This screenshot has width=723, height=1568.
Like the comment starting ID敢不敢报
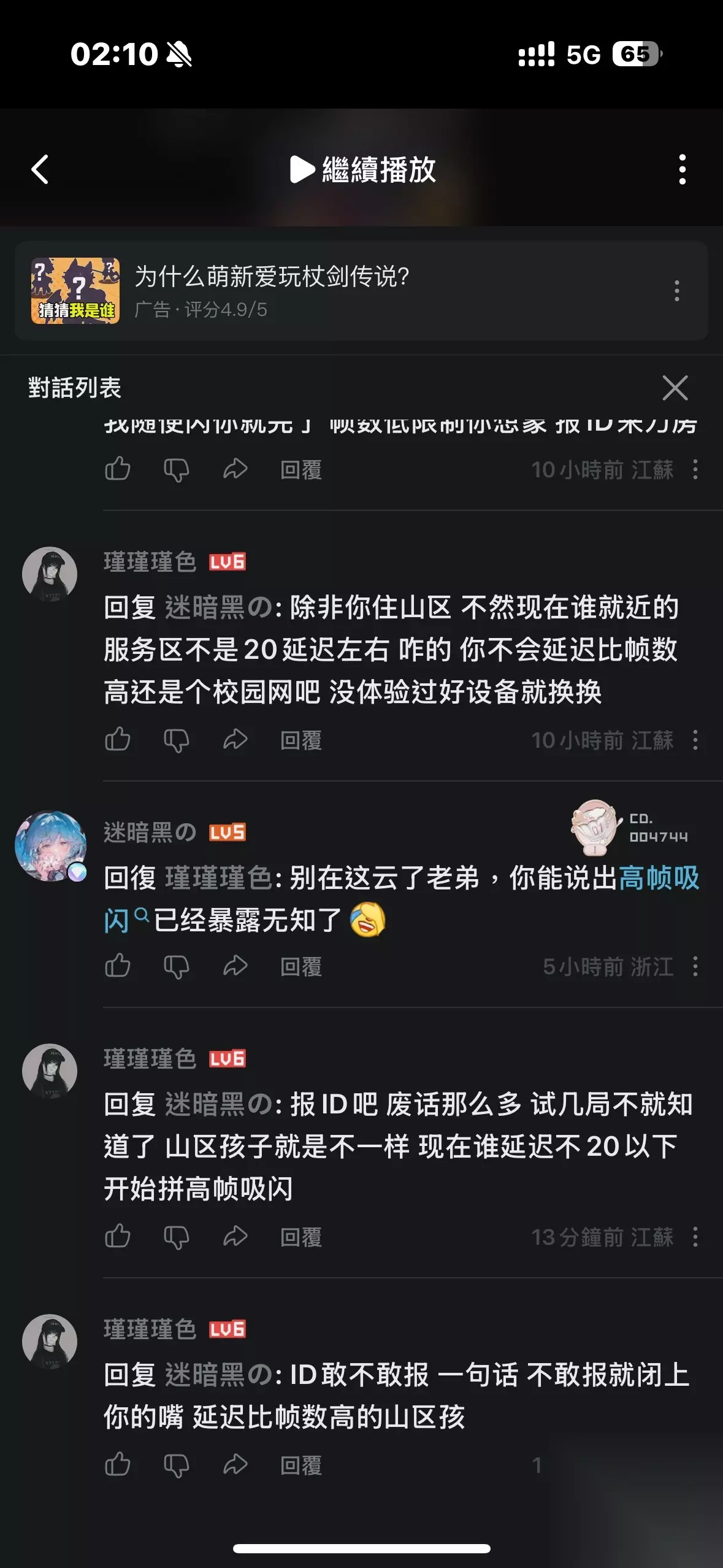click(x=118, y=1464)
